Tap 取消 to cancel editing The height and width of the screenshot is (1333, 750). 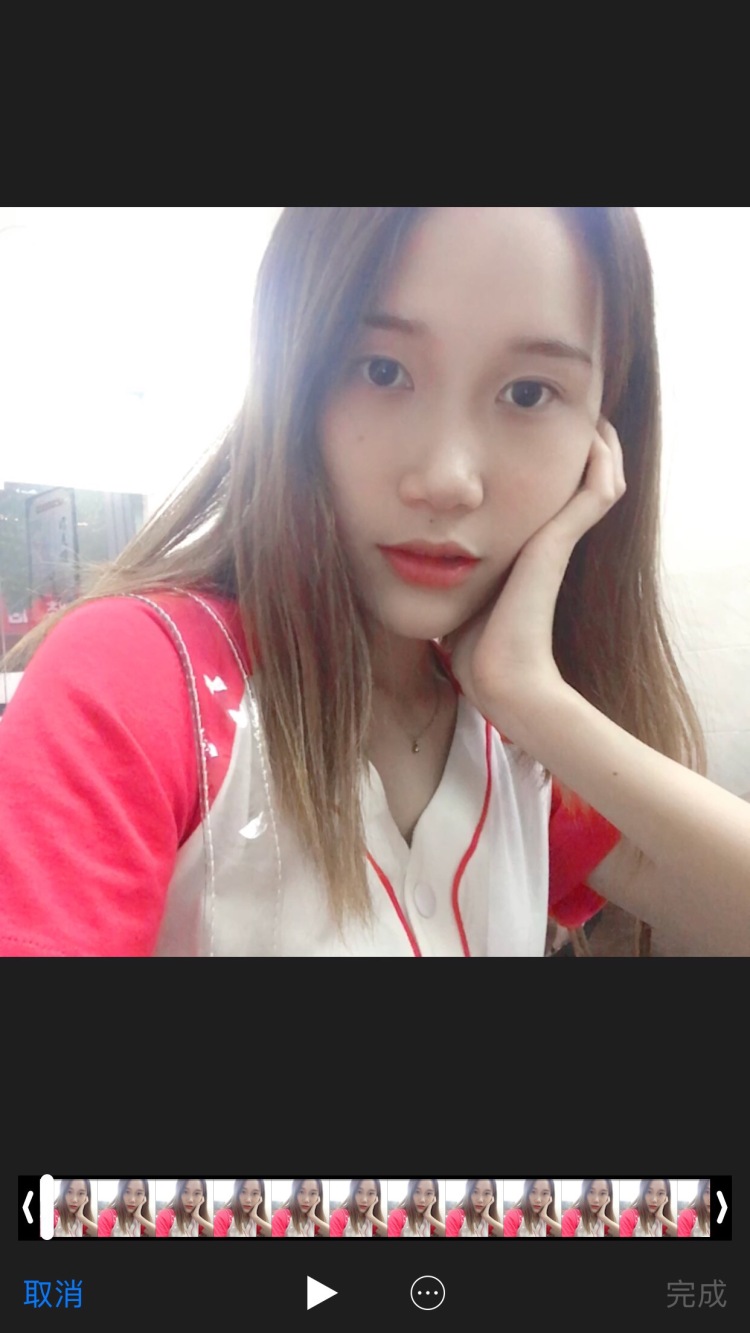[x=53, y=1294]
